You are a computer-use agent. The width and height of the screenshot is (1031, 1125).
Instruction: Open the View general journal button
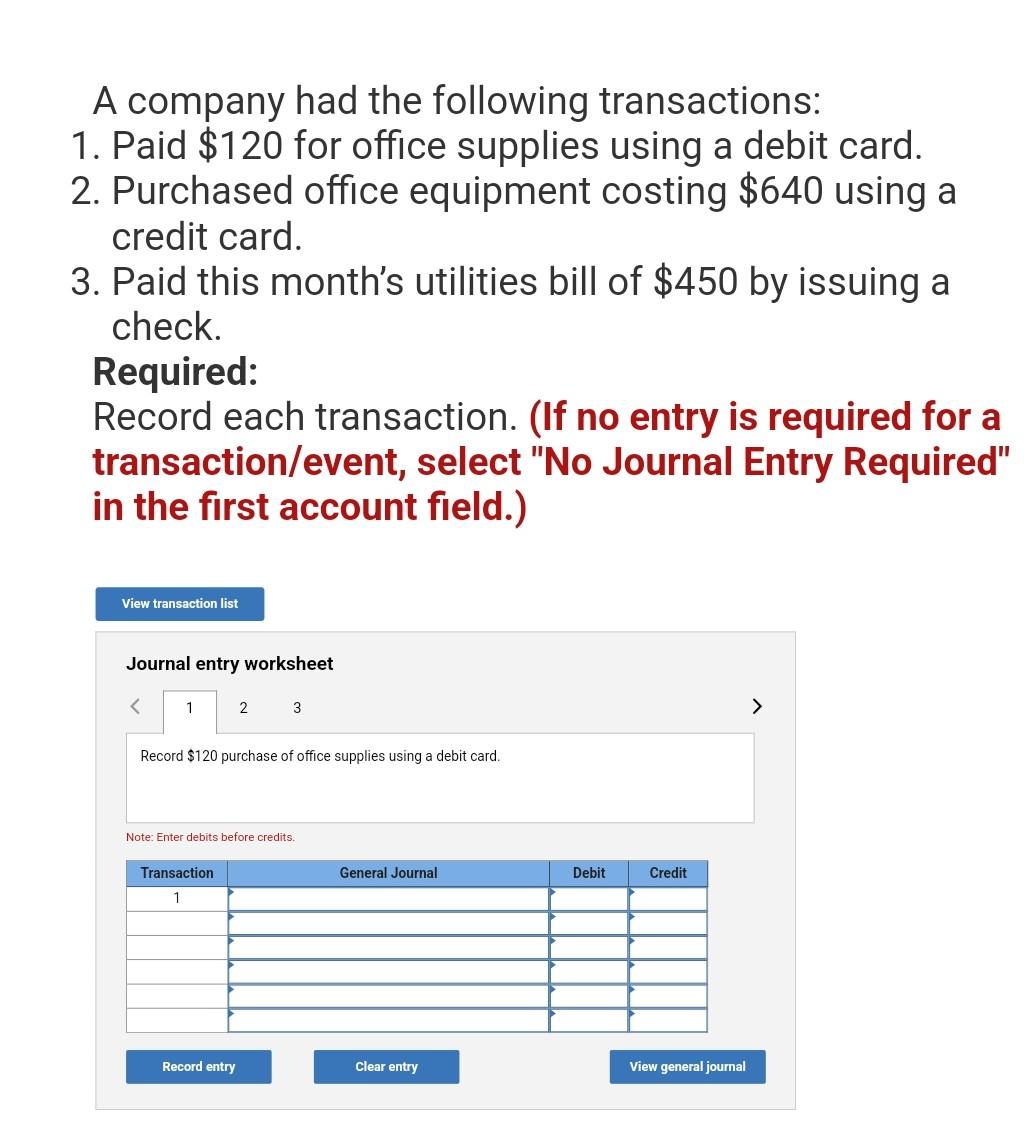pyautogui.click(x=687, y=1066)
